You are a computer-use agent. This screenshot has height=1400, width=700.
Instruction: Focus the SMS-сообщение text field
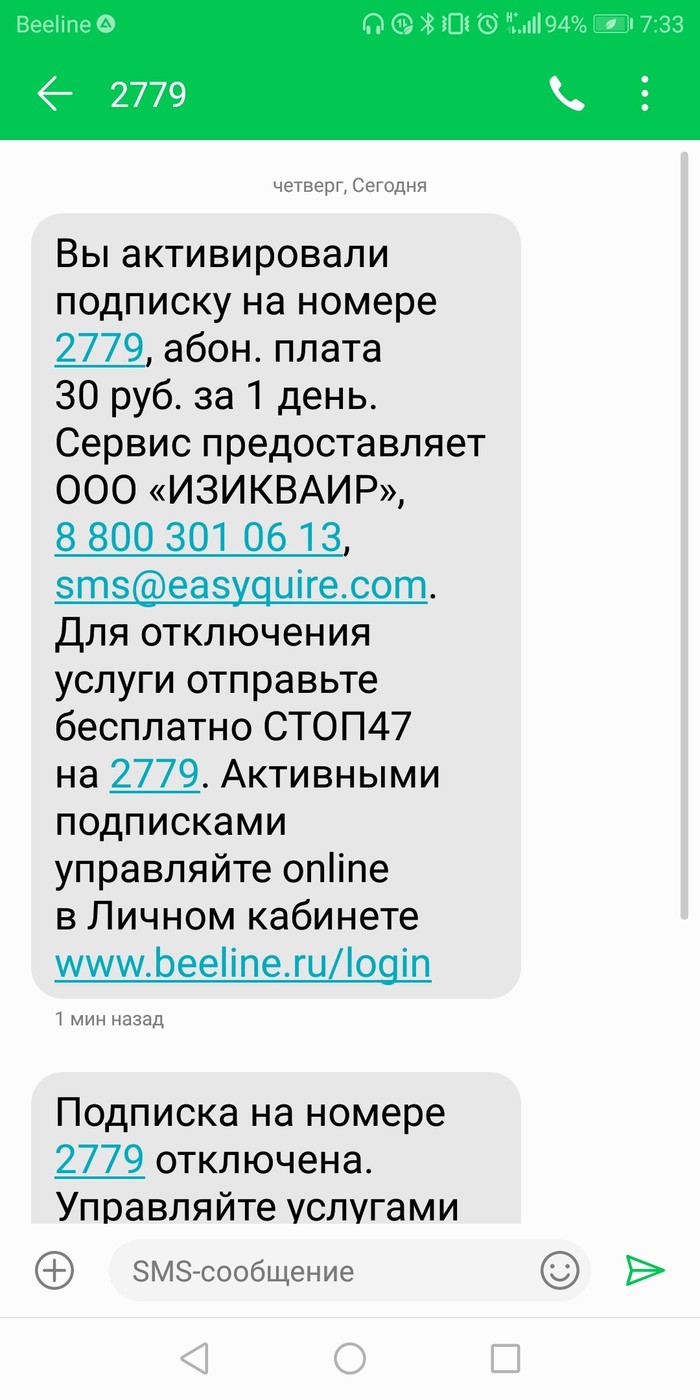pos(320,1271)
